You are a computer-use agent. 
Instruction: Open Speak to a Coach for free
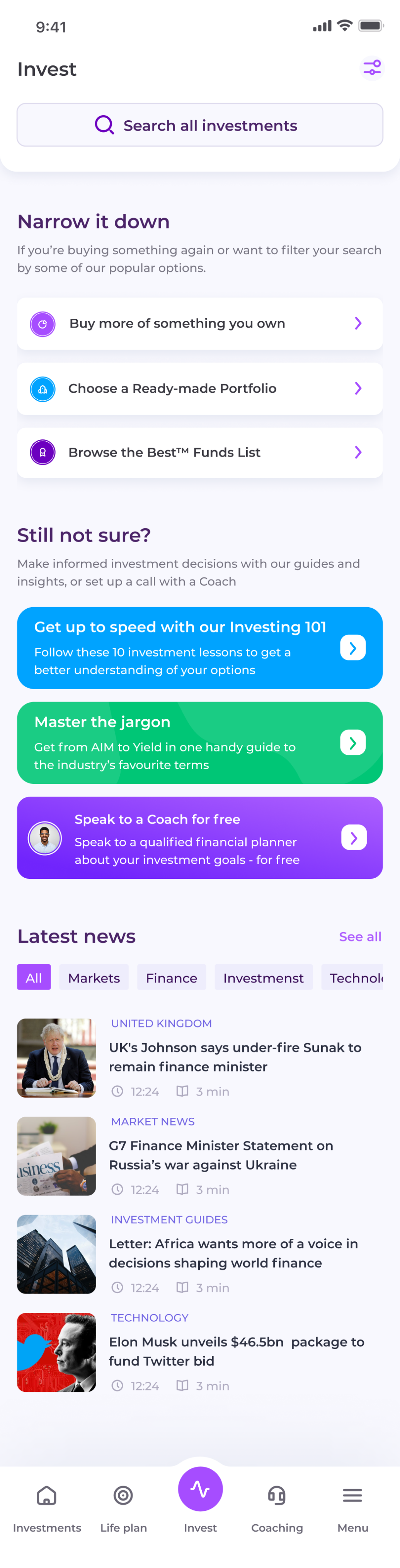[200, 838]
